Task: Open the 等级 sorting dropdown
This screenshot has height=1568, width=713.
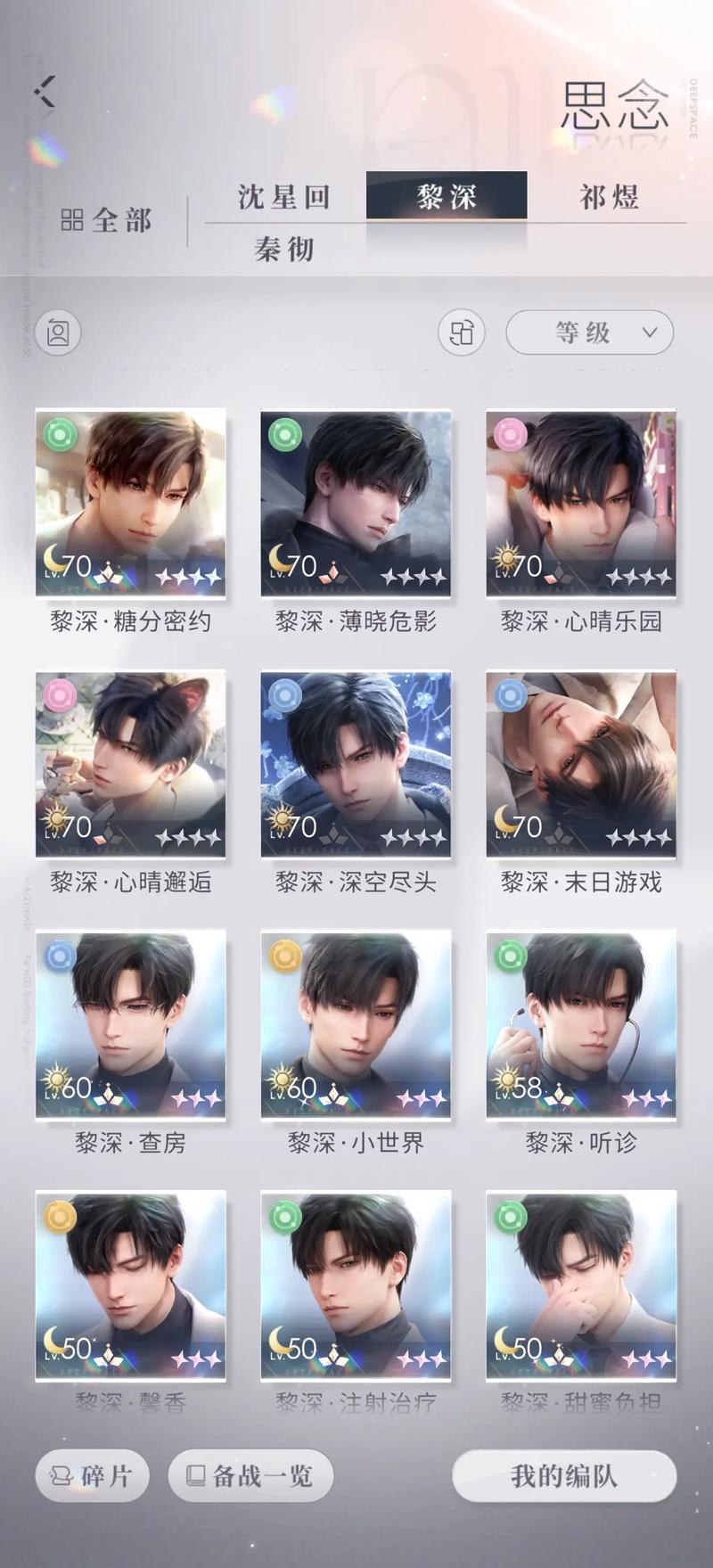Action: coord(588,332)
